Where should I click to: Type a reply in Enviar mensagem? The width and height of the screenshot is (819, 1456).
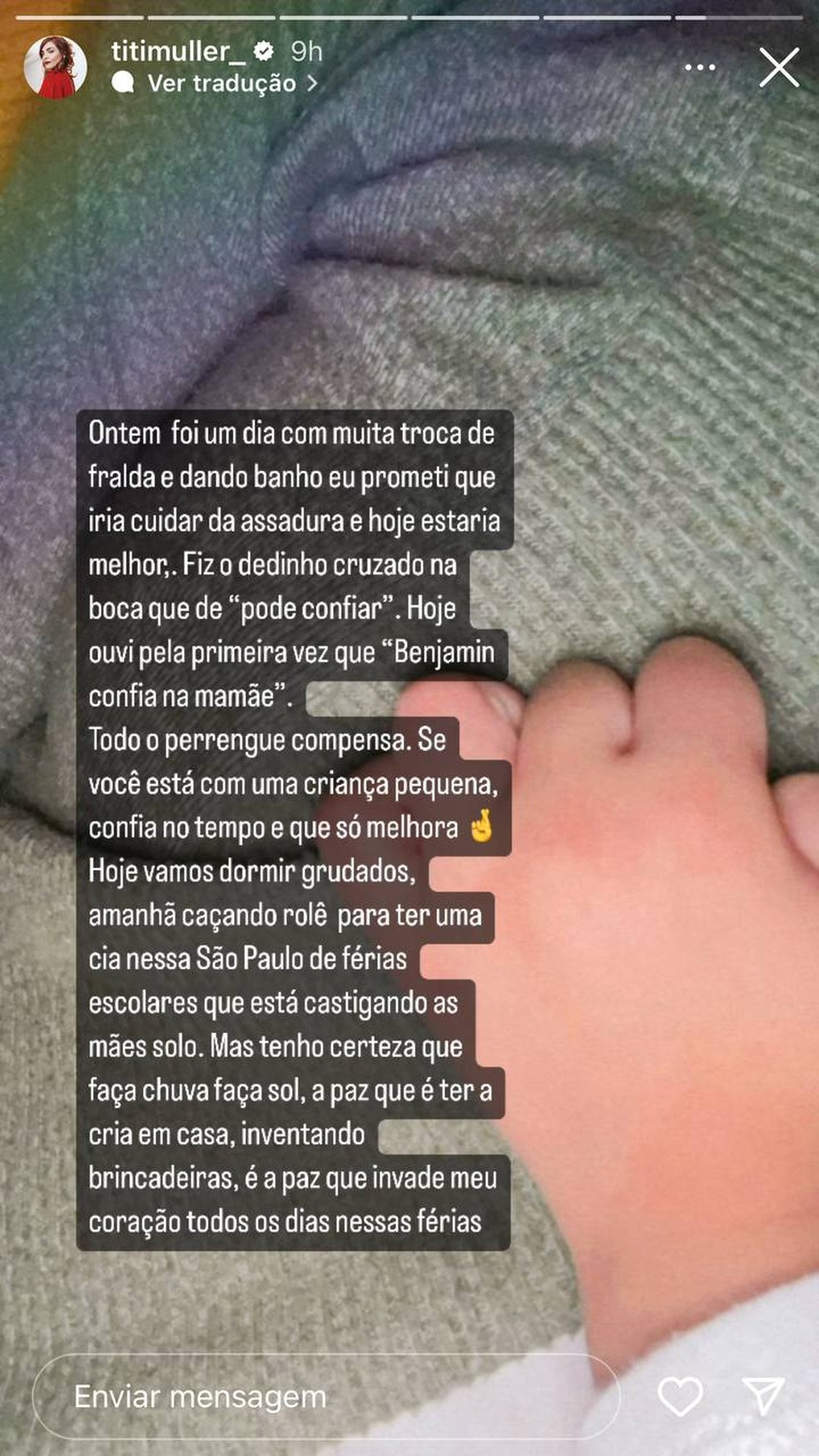click(x=325, y=1396)
